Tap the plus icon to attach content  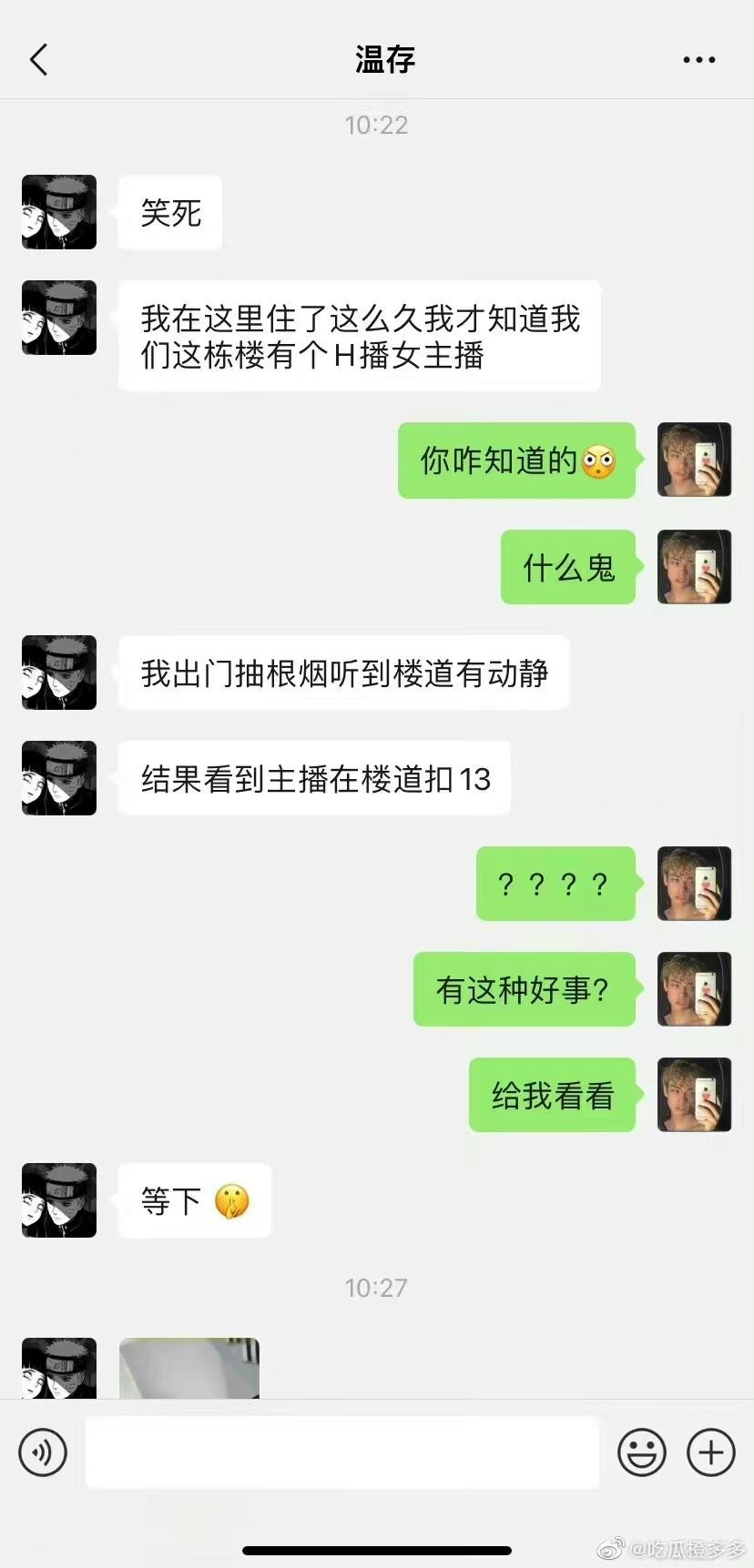tap(710, 1452)
